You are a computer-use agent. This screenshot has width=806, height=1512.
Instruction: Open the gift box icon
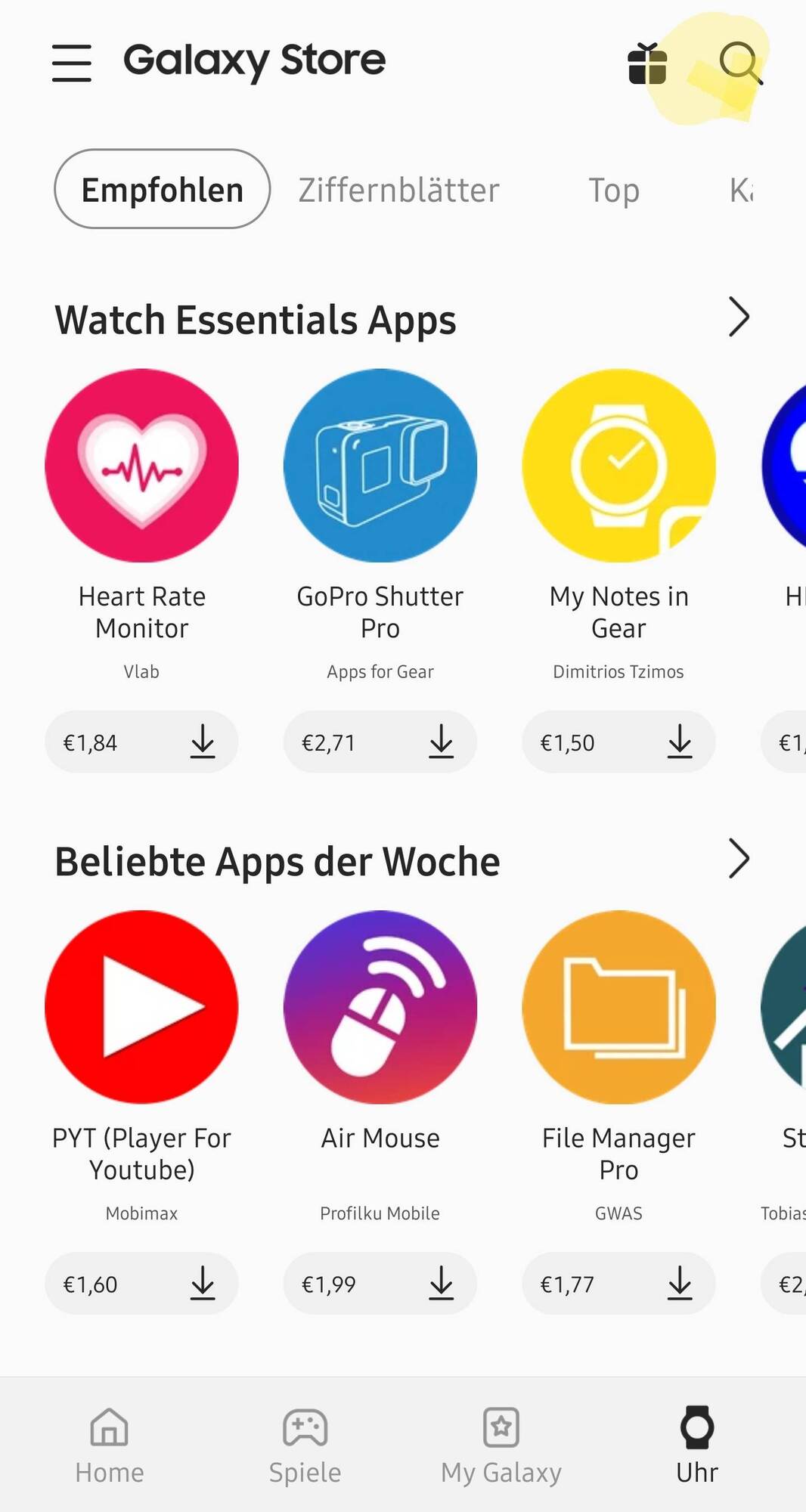pos(647,63)
